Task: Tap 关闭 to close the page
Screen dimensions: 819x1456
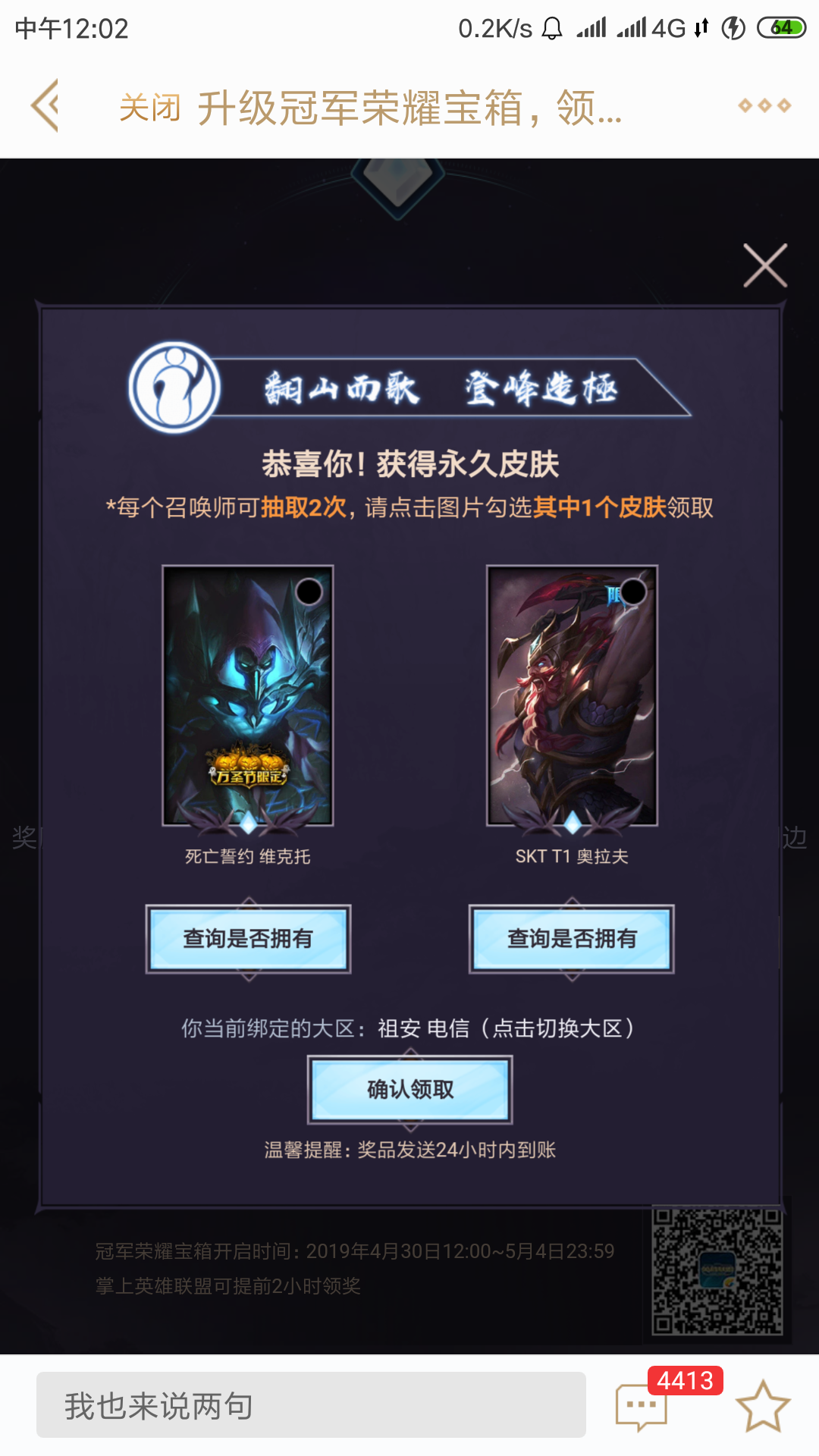Action: point(150,108)
